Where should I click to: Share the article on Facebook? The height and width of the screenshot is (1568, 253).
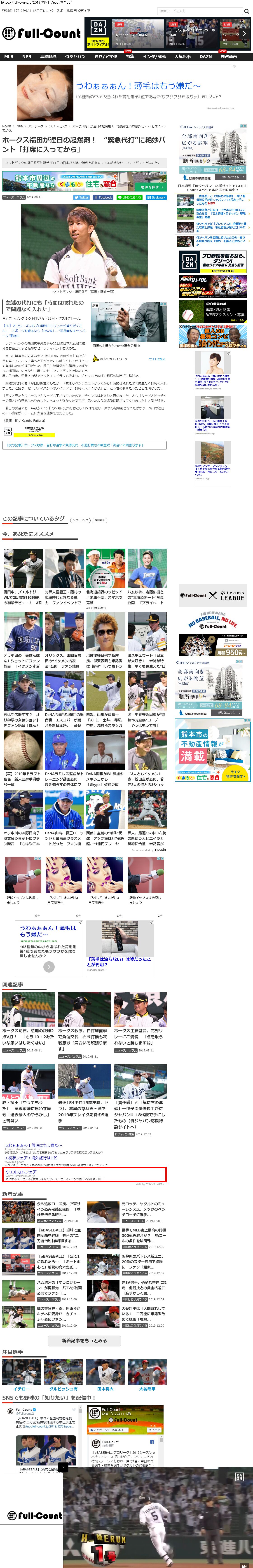pyautogui.click(x=103, y=197)
